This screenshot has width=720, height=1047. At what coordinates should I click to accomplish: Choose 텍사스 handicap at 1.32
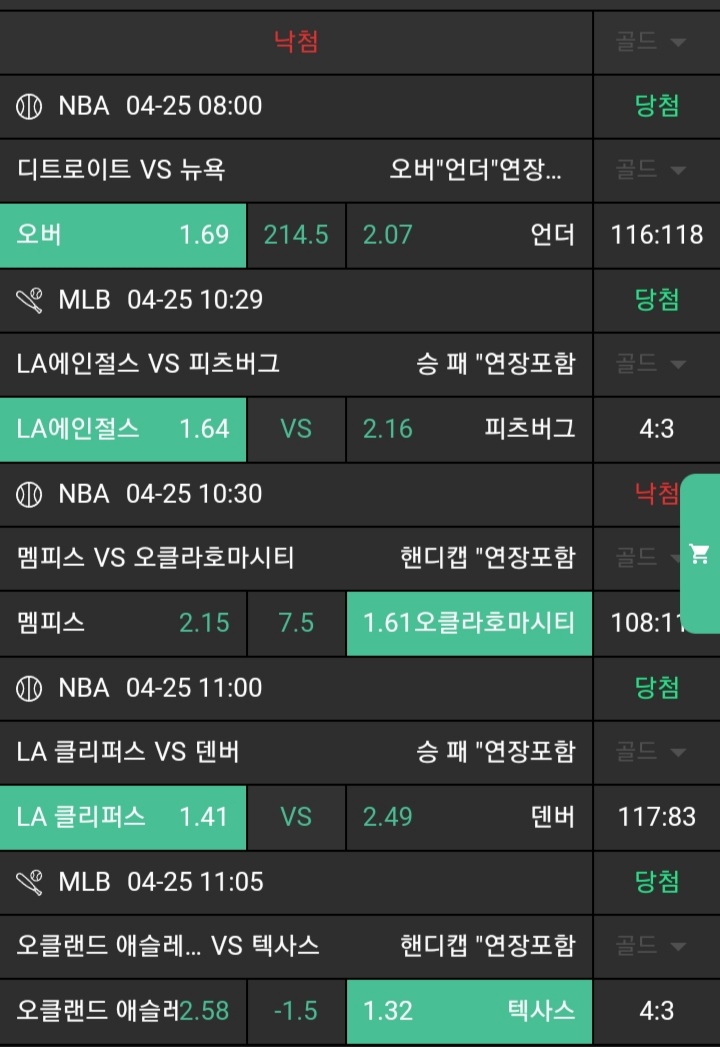(x=469, y=1011)
